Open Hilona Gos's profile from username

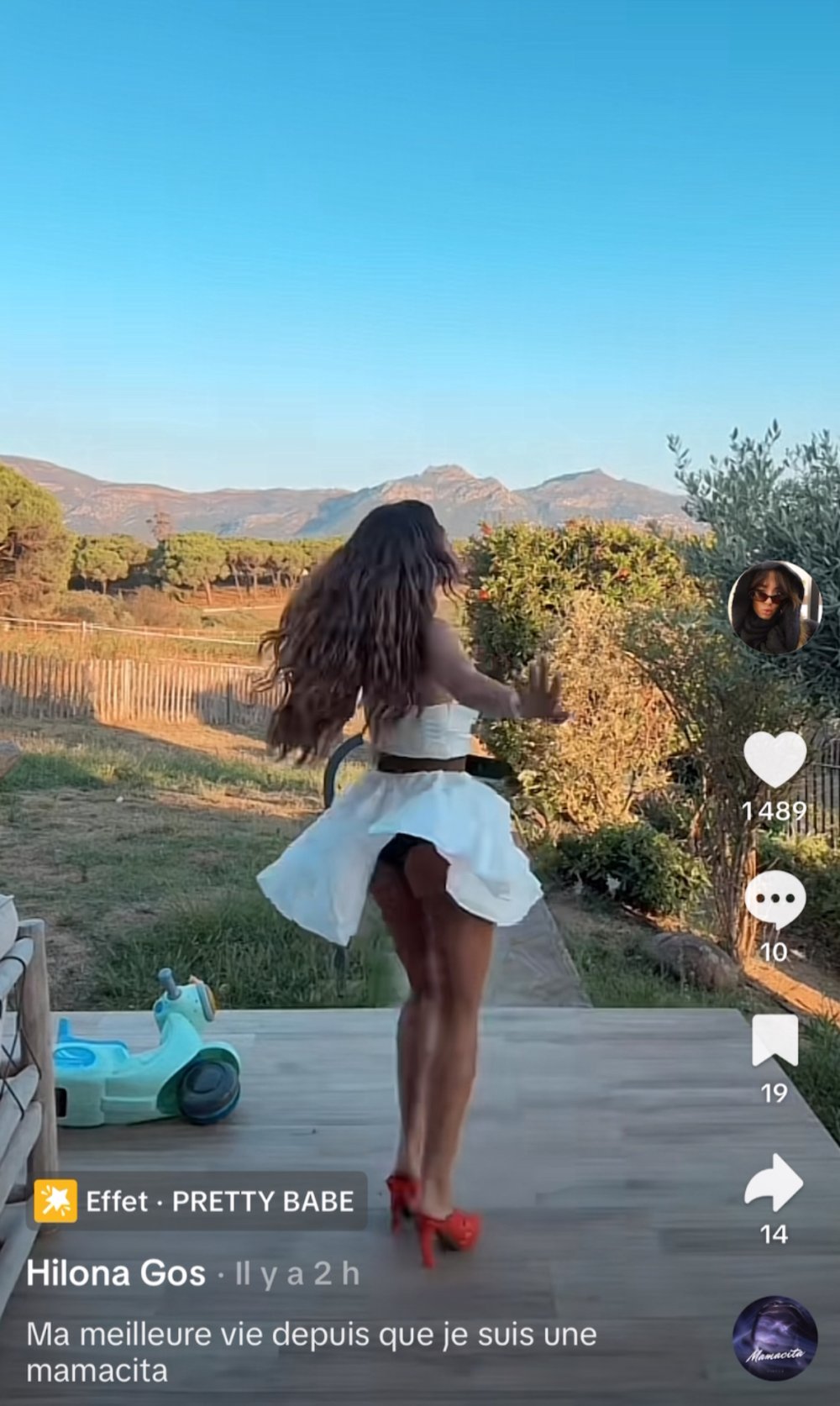coord(116,1273)
